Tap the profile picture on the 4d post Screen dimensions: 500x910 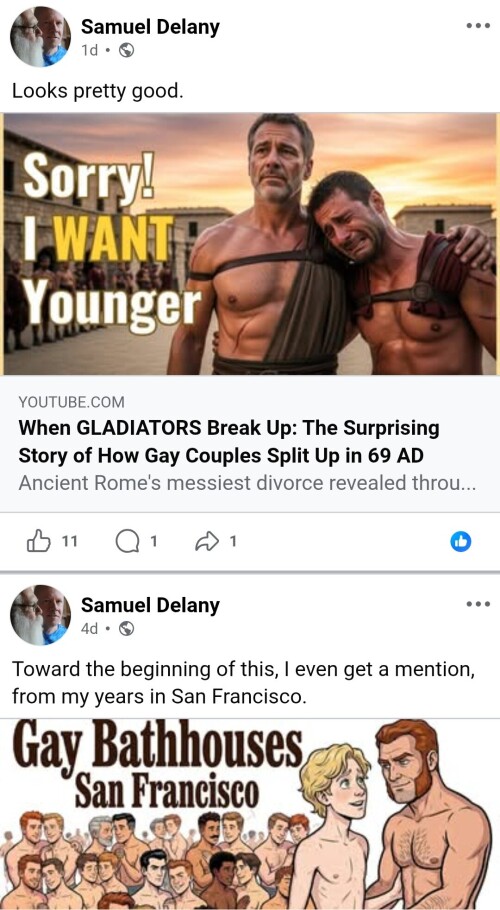tap(41, 615)
